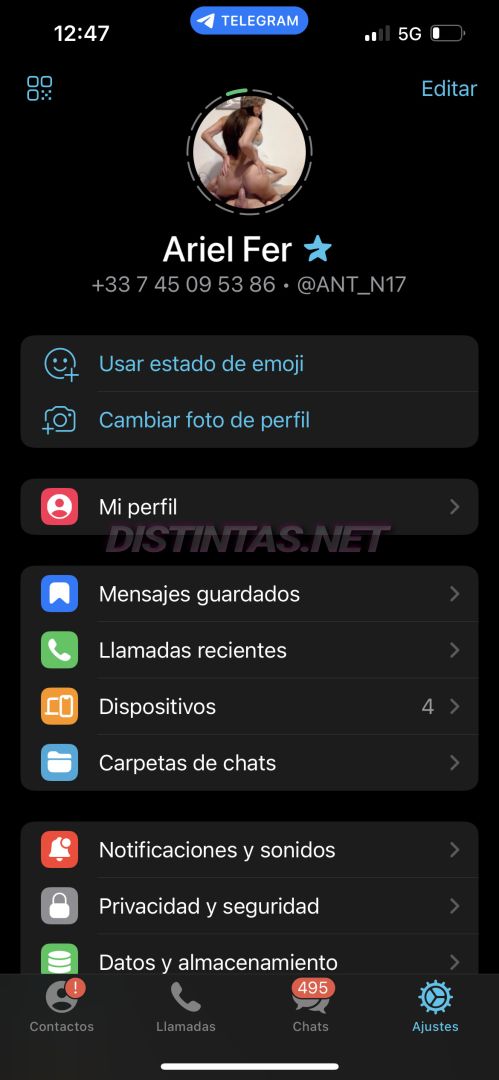This screenshot has width=499, height=1080.
Task: Choose Cambiar foto de perfil
Action: 250,420
